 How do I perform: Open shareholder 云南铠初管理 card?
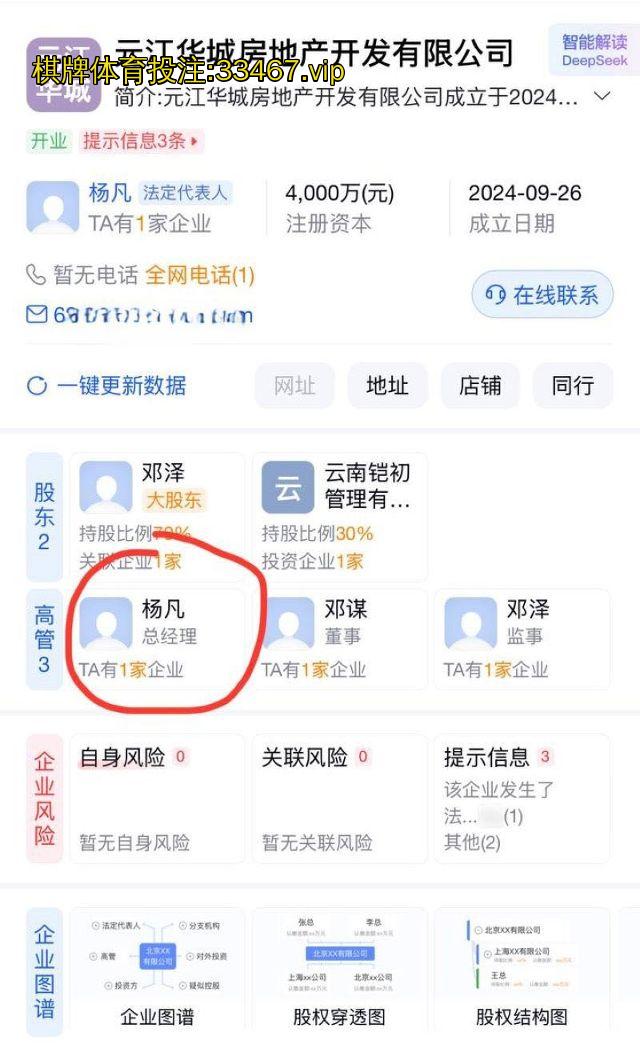[339, 515]
